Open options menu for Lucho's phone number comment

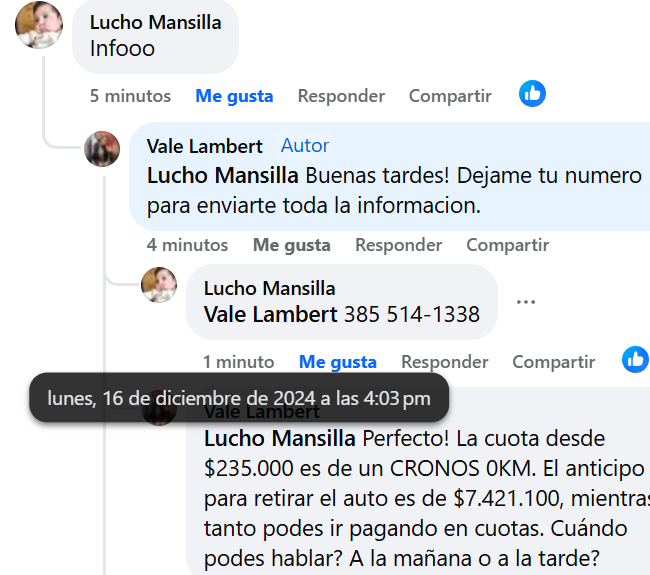click(526, 302)
